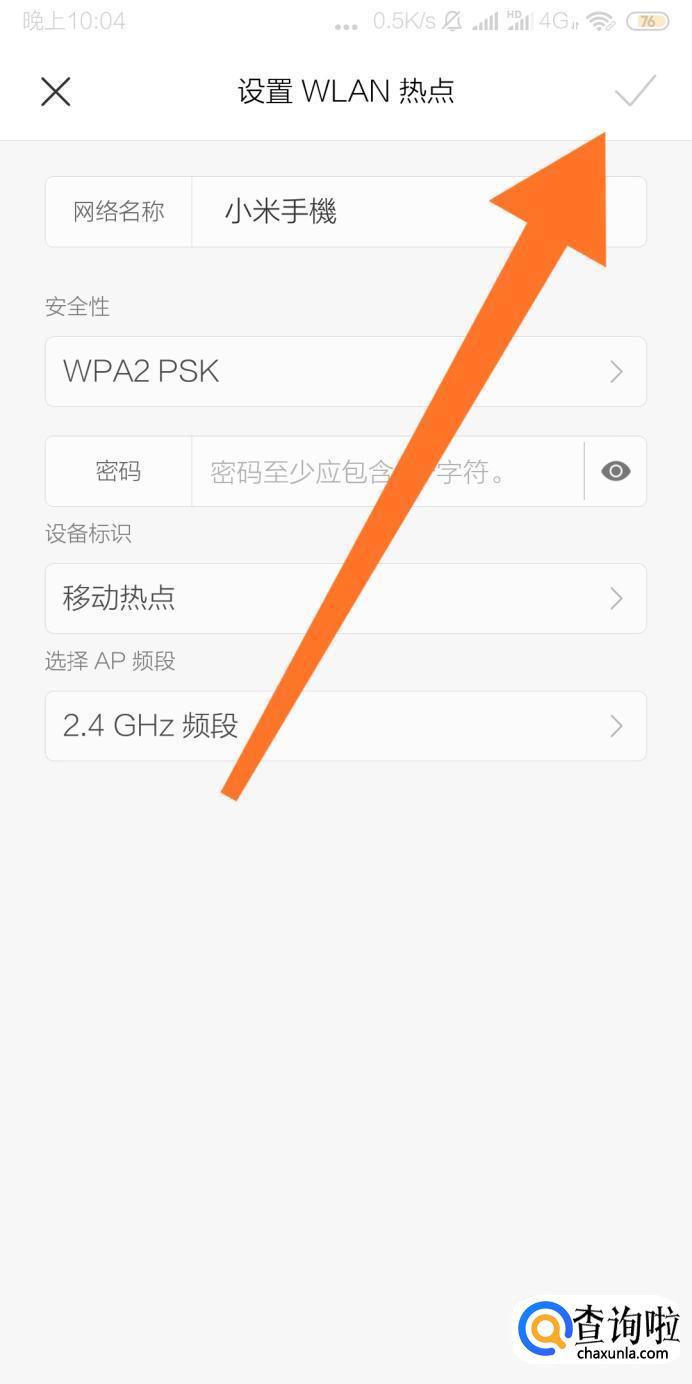The image size is (692, 1384).
Task: Open the WPA2 PSK security selector
Action: click(x=345, y=372)
